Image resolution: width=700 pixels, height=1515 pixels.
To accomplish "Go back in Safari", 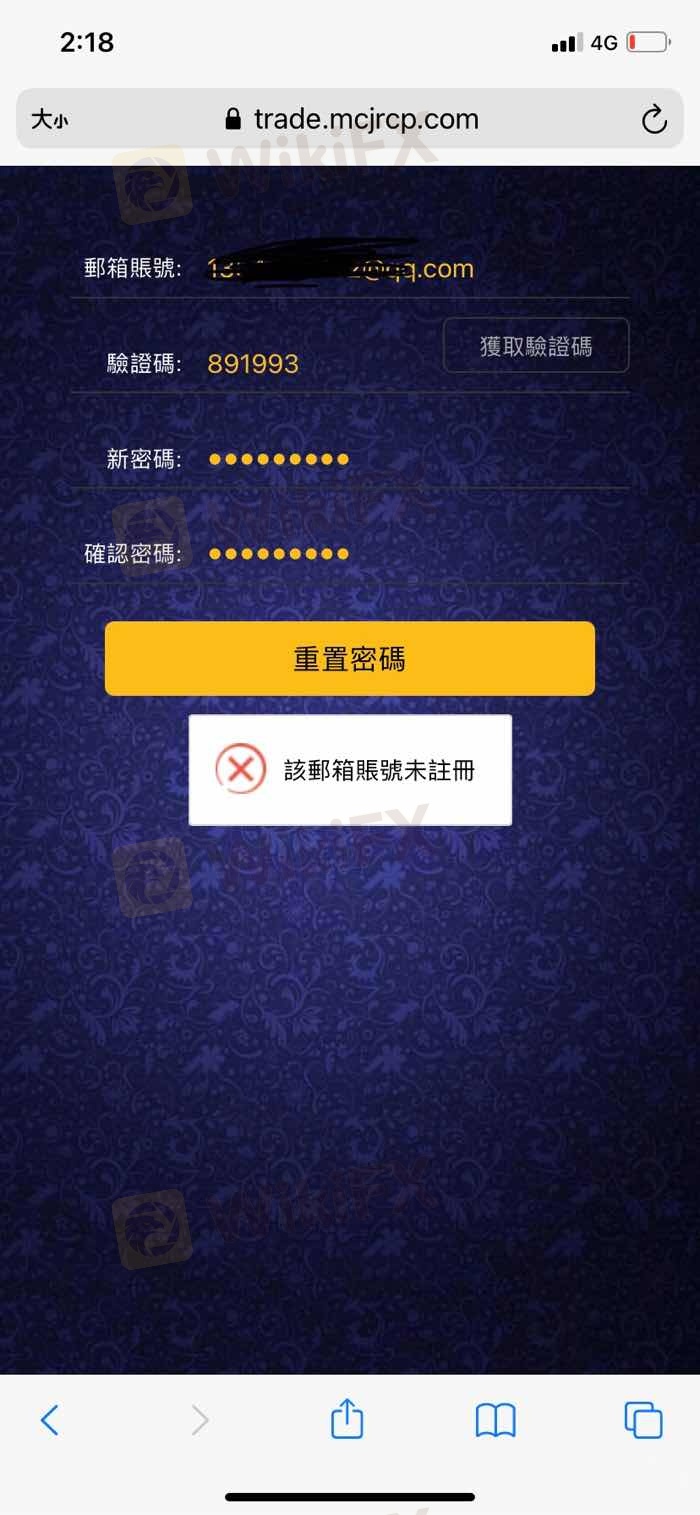I will [x=49, y=1420].
